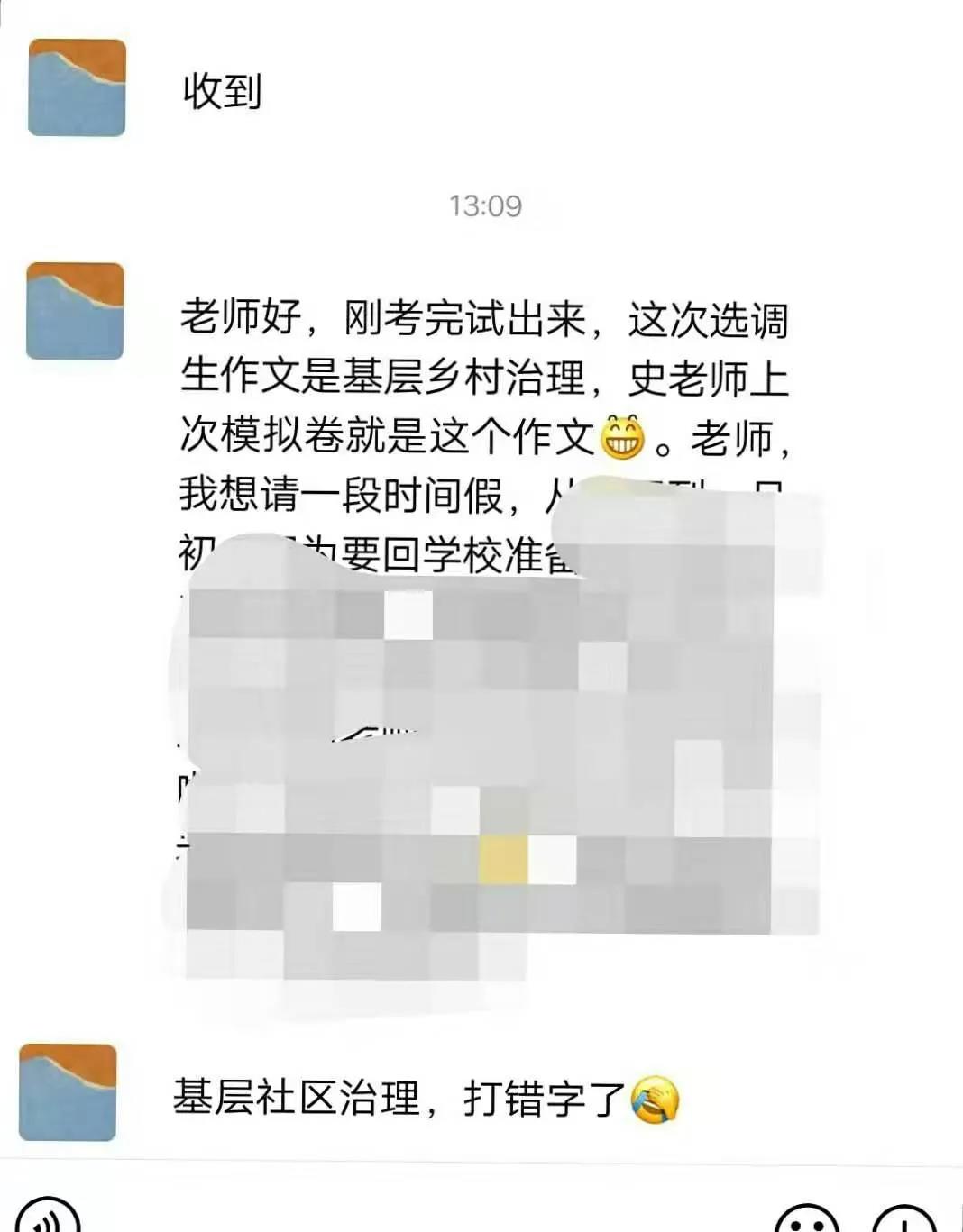Open avatar beside 基层社区治理 message
The image size is (963, 1232).
click(68, 1091)
